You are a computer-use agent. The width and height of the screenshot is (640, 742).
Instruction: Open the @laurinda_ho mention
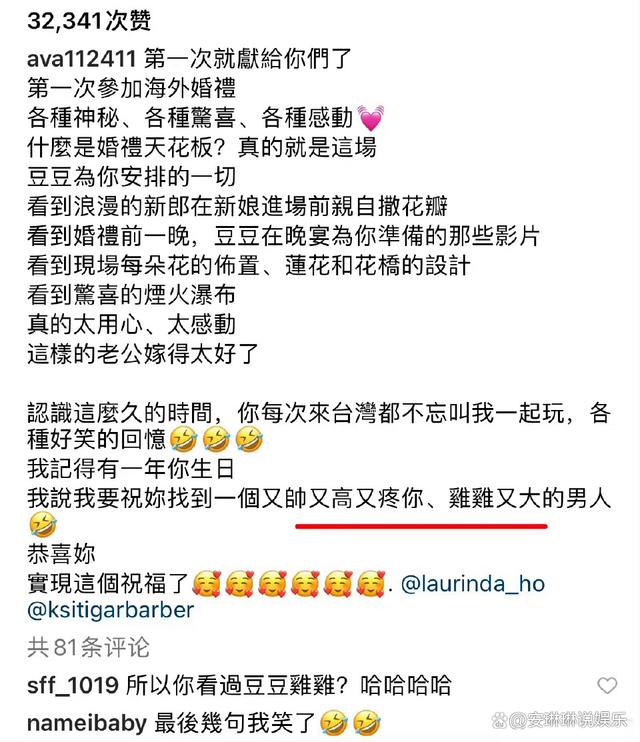click(x=472, y=582)
